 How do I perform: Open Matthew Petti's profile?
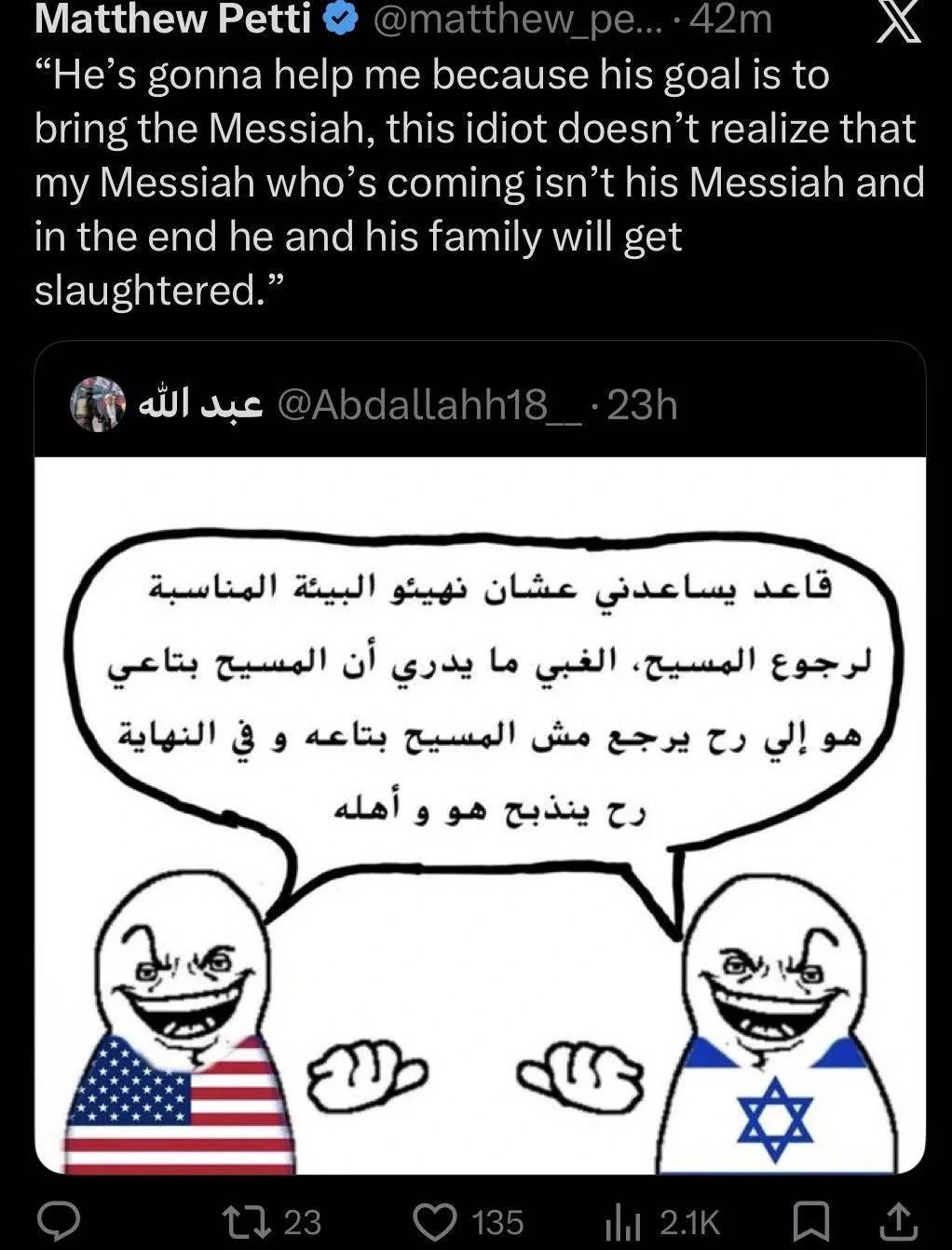[x=172, y=19]
